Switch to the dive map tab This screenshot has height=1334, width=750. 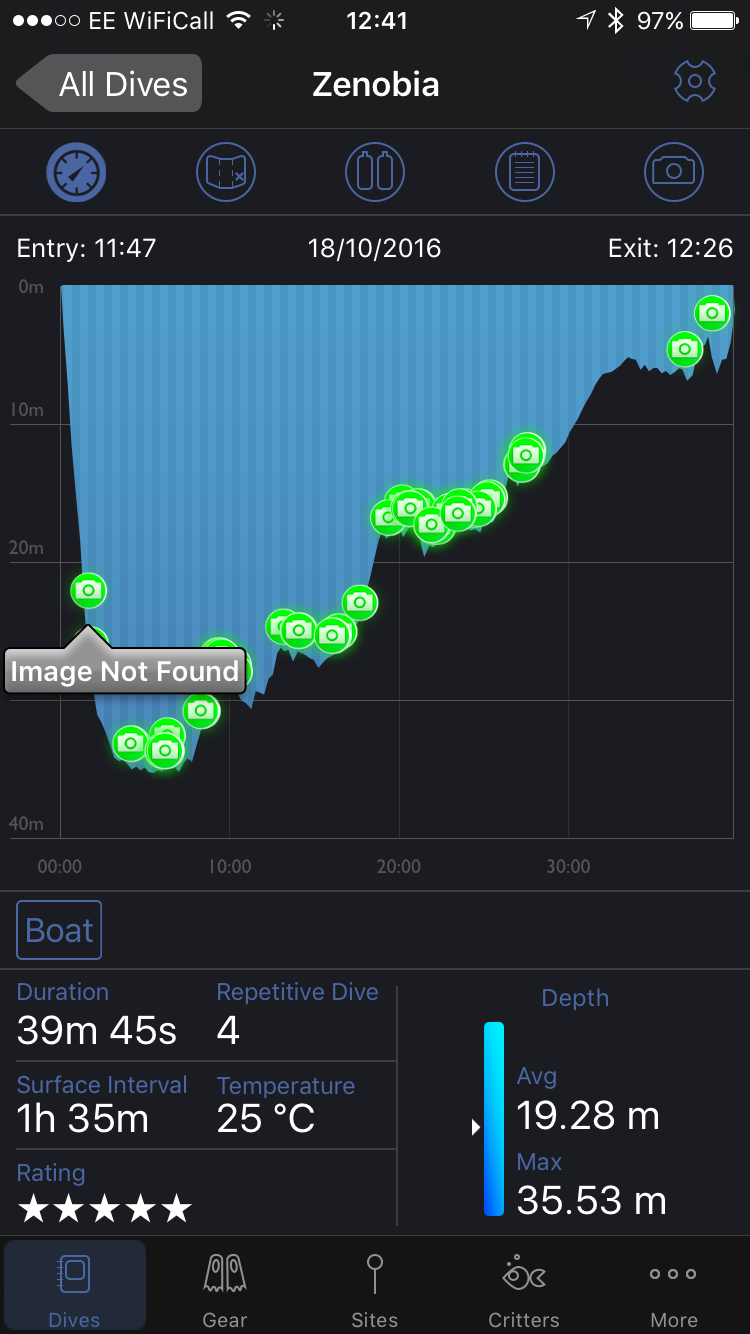tap(226, 173)
